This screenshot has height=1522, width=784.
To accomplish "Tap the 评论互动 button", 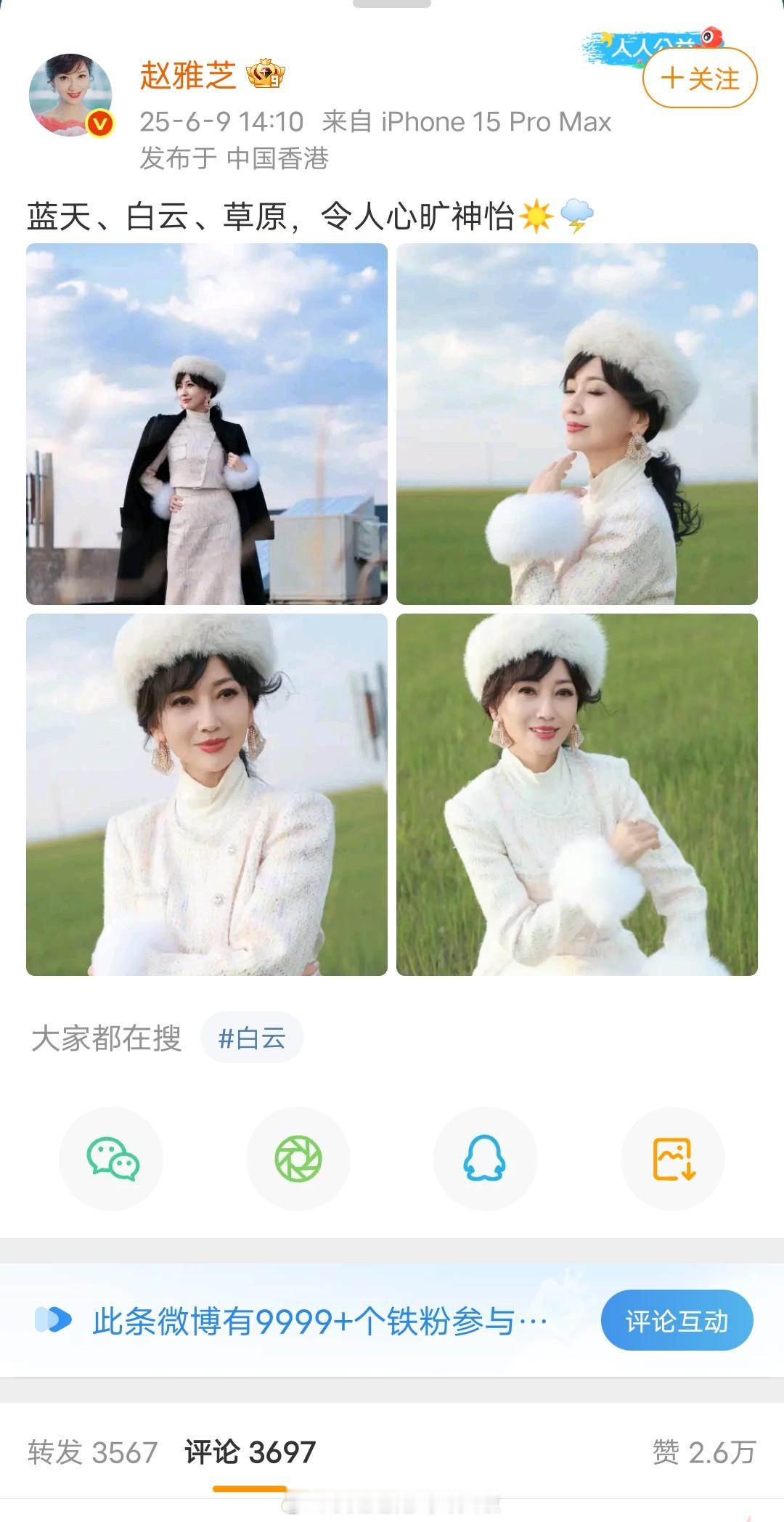I will [x=677, y=1320].
